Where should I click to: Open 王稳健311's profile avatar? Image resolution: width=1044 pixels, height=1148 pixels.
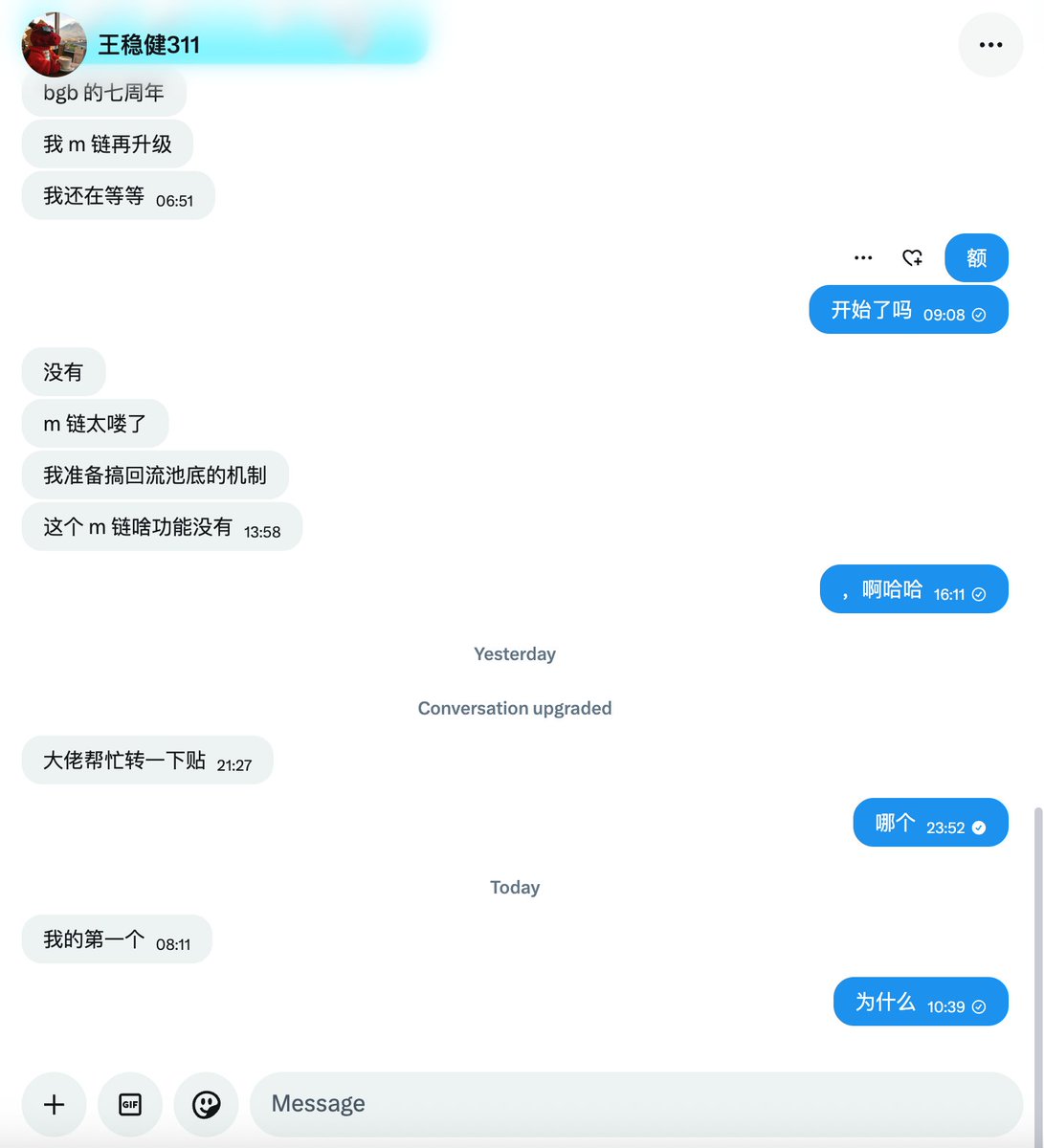pyautogui.click(x=55, y=44)
